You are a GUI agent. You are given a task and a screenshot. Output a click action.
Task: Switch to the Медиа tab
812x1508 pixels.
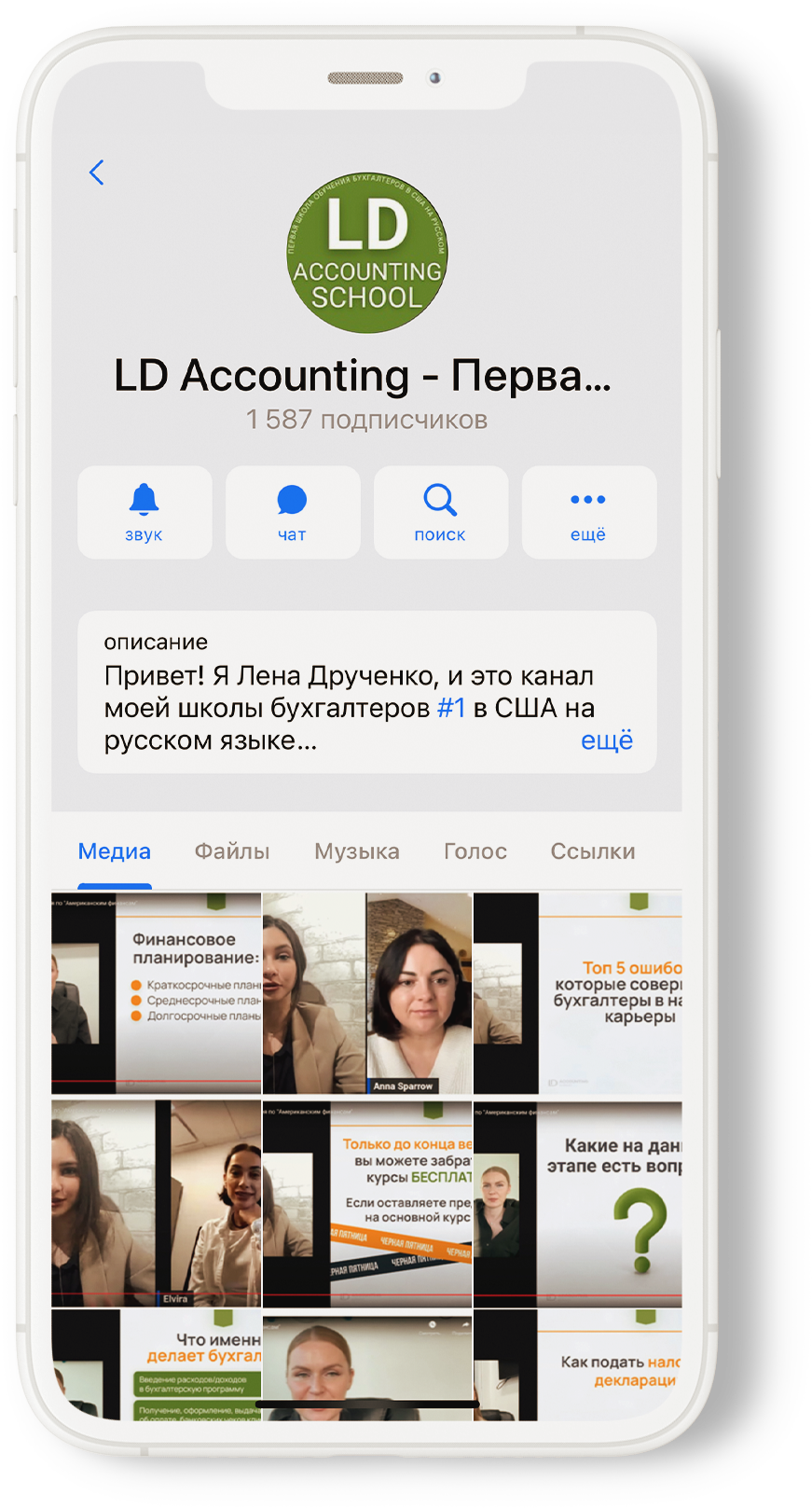pos(115,851)
